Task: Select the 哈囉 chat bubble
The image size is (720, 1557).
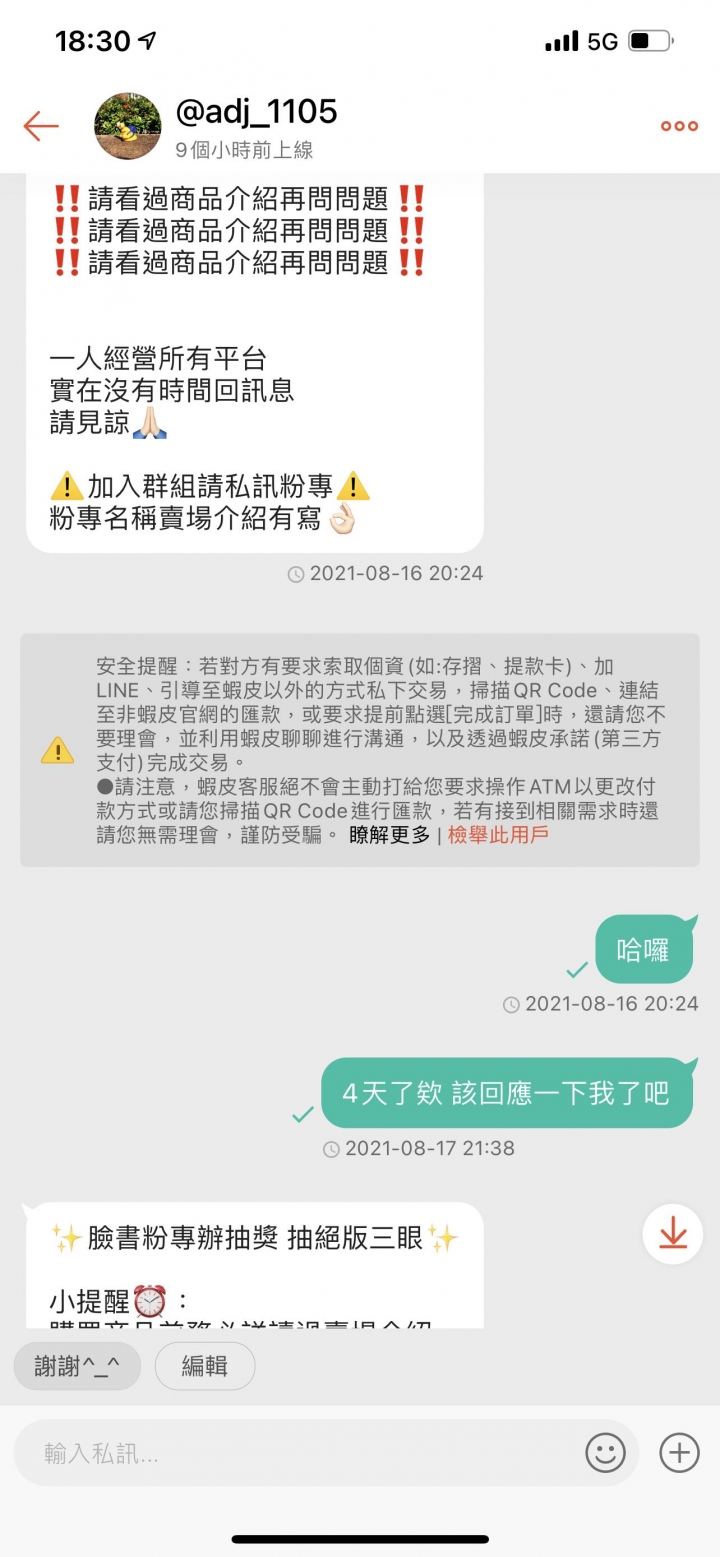Action: click(644, 946)
